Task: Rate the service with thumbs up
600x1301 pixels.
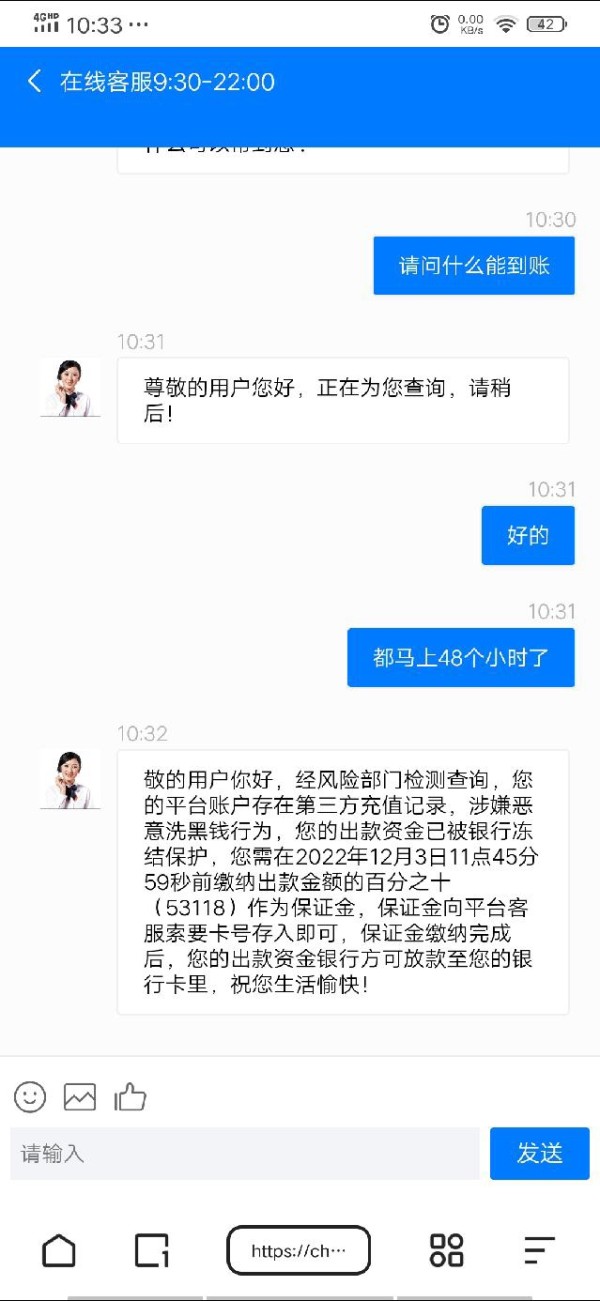Action: click(x=130, y=1096)
